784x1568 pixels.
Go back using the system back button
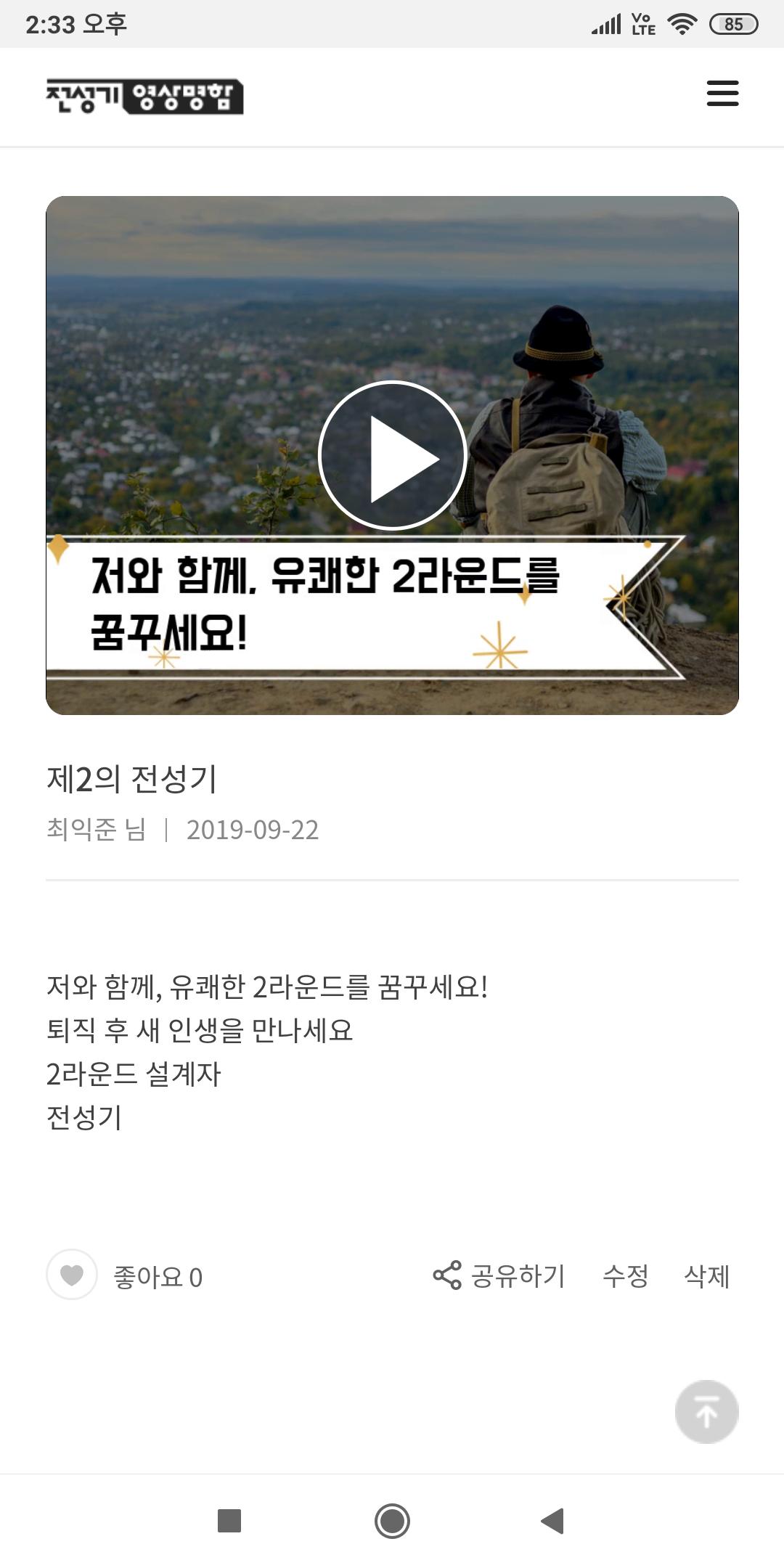click(x=552, y=1520)
